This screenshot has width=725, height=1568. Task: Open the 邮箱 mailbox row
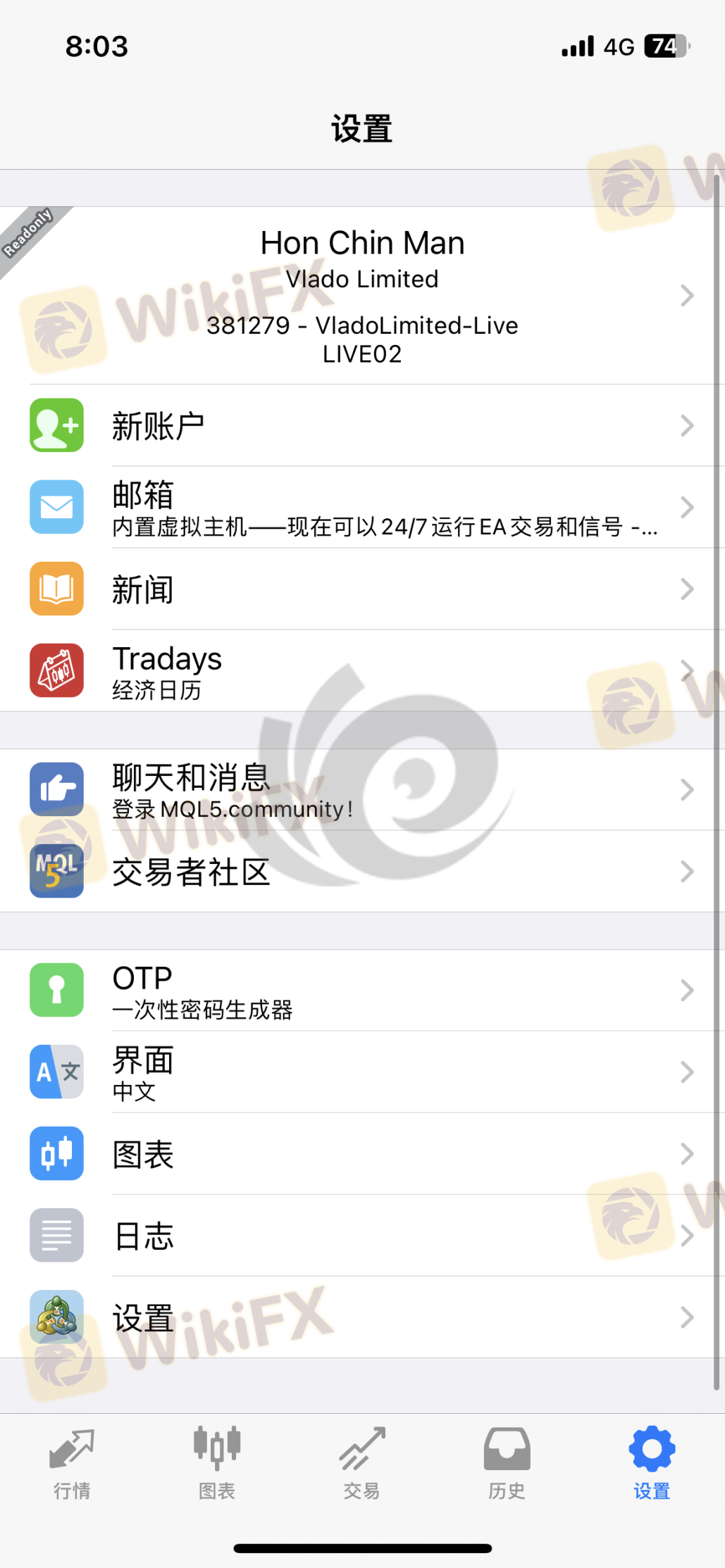362,507
